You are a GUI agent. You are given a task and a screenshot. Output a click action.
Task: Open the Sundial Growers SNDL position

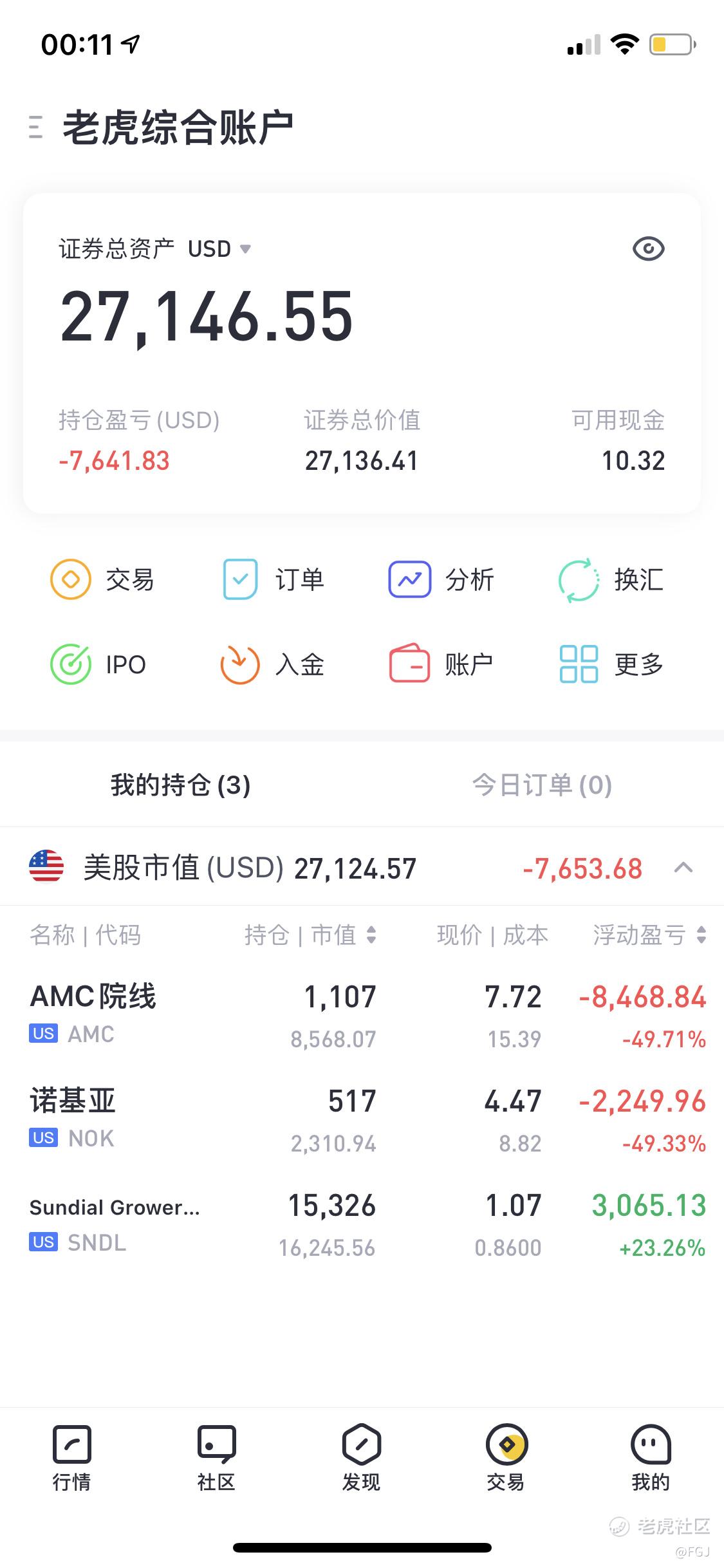362,1224
